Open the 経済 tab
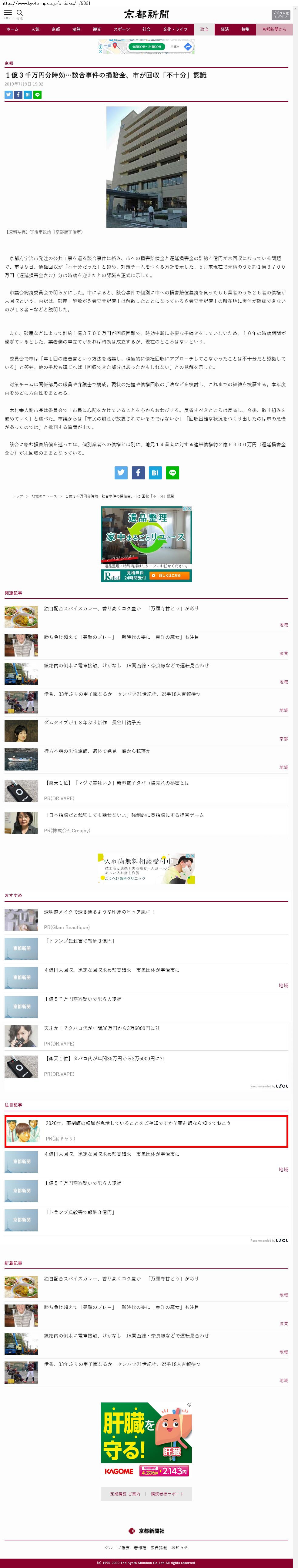 point(225,29)
